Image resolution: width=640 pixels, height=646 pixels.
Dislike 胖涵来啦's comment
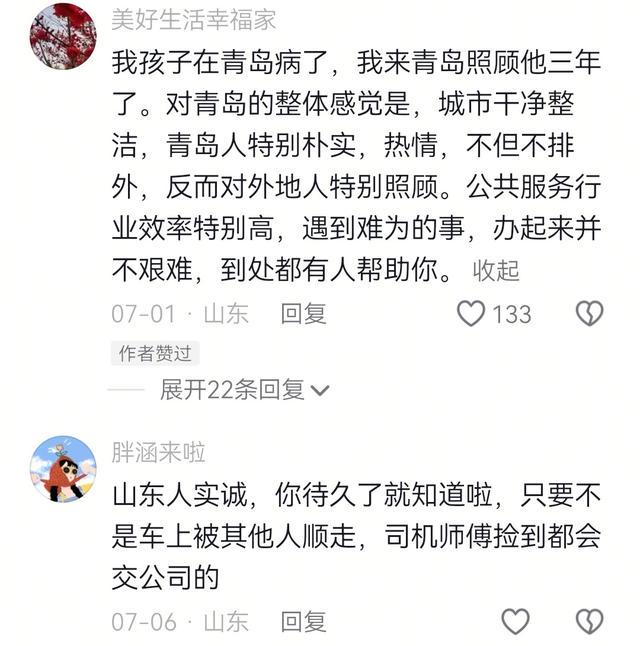[589, 621]
